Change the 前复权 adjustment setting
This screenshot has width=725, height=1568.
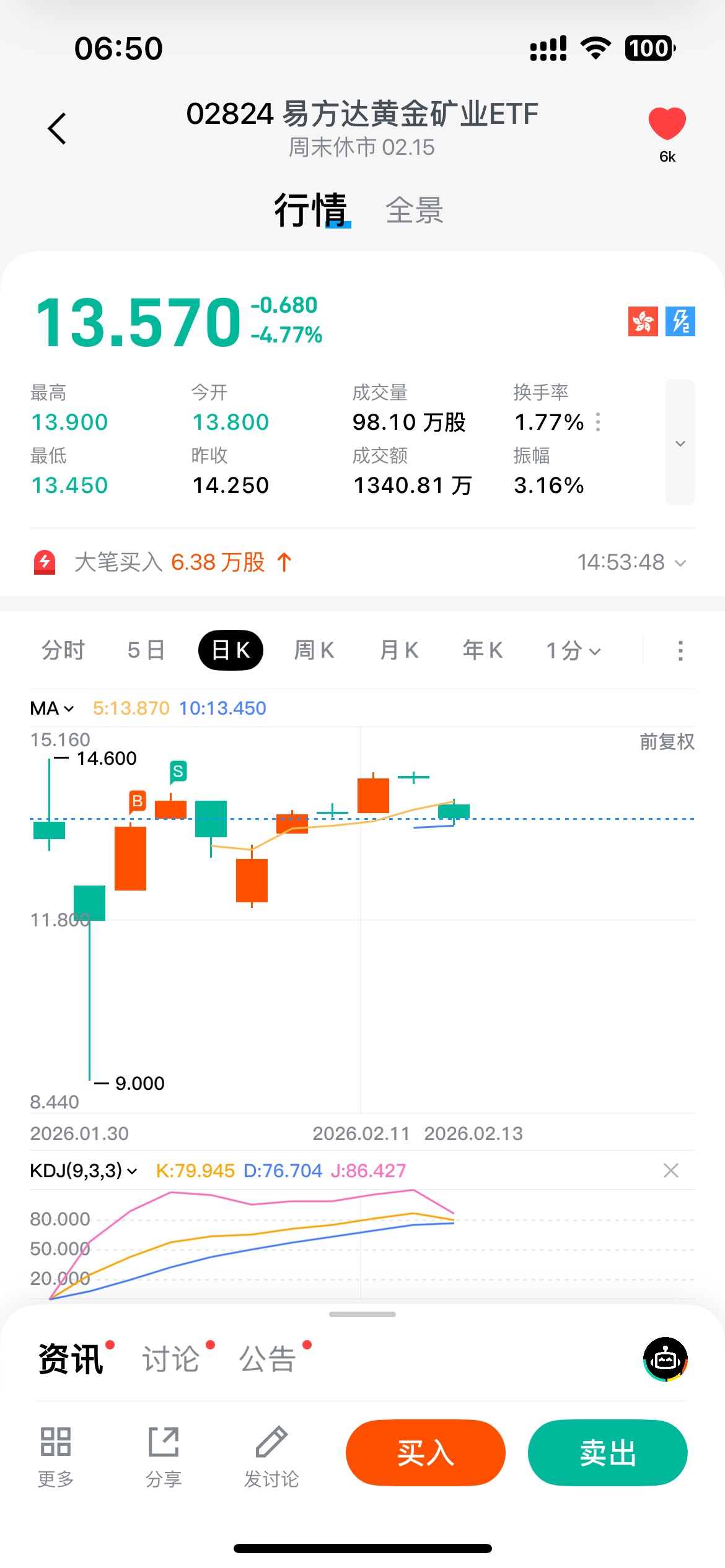667,742
